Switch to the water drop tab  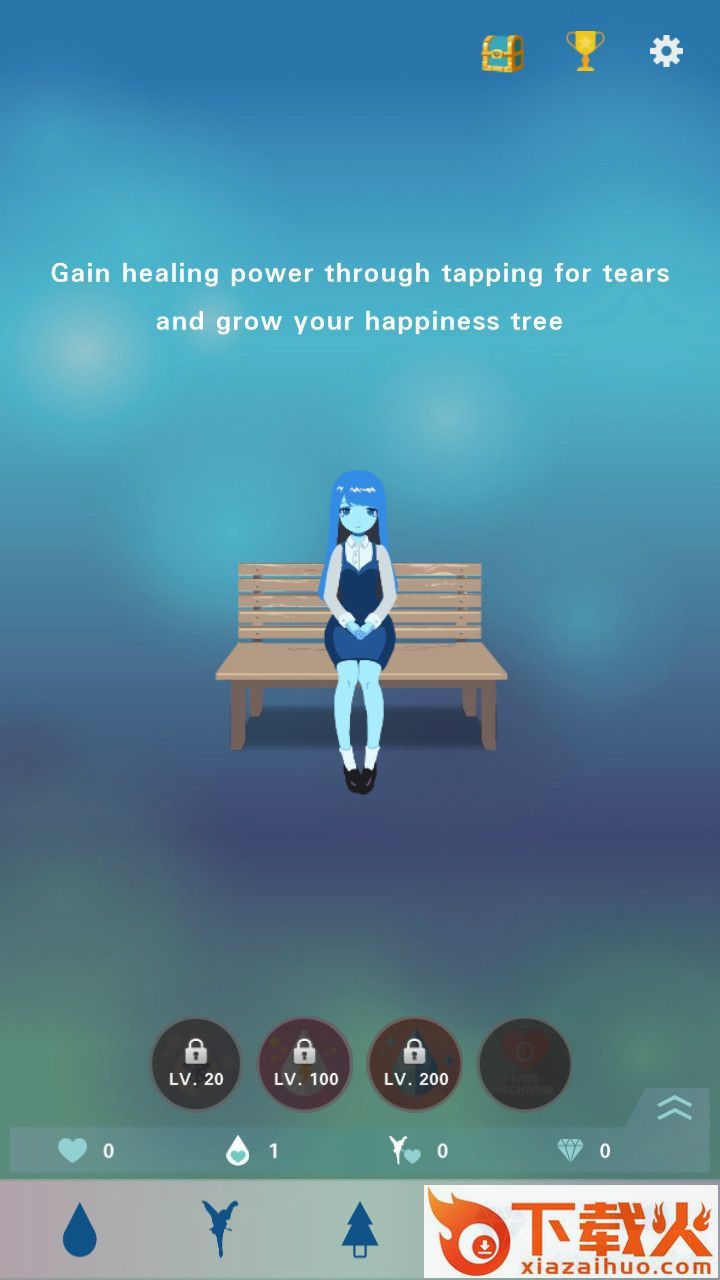[x=80, y=1230]
